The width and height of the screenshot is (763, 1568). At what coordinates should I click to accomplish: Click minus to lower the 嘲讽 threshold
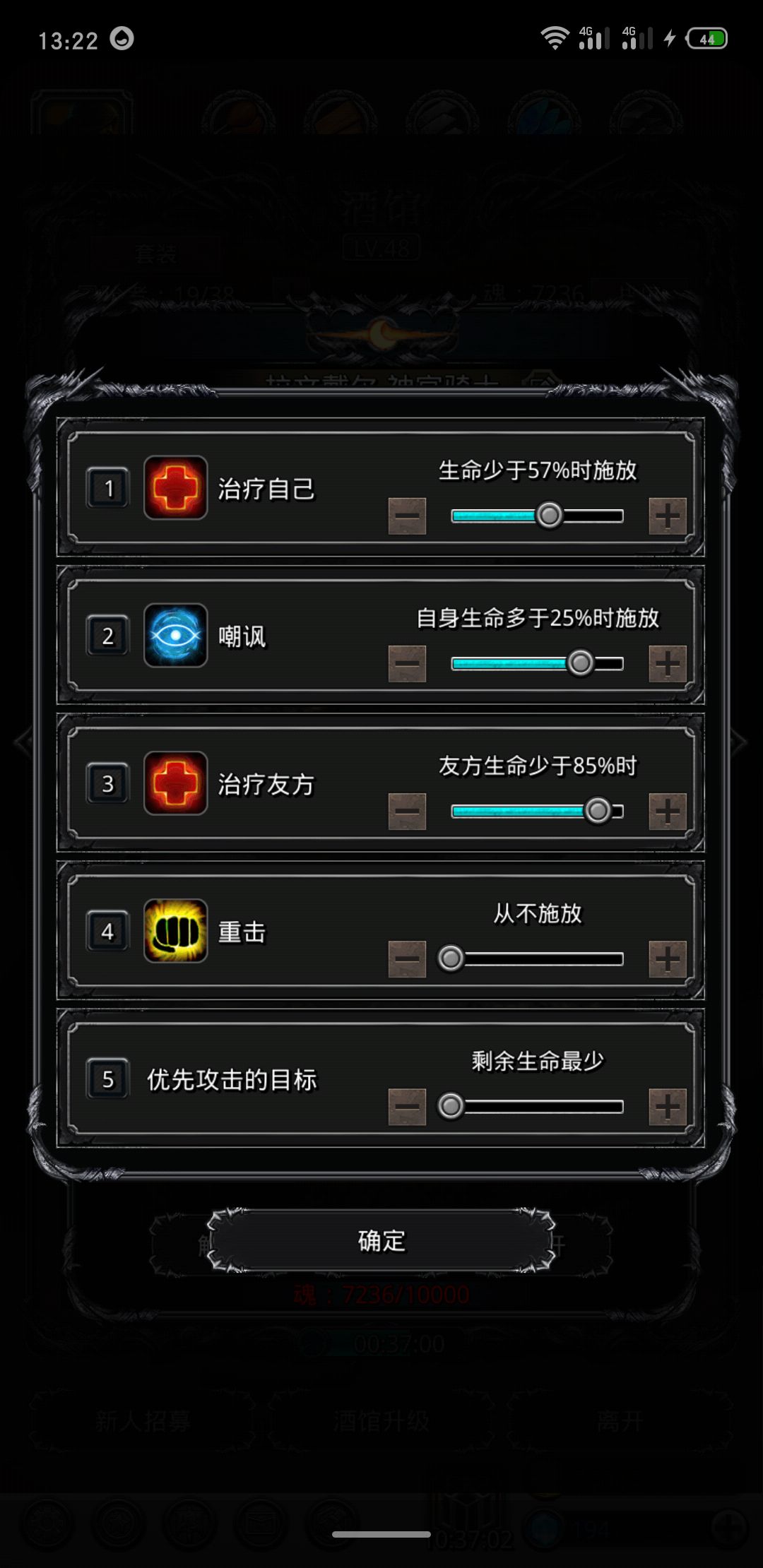coord(408,664)
